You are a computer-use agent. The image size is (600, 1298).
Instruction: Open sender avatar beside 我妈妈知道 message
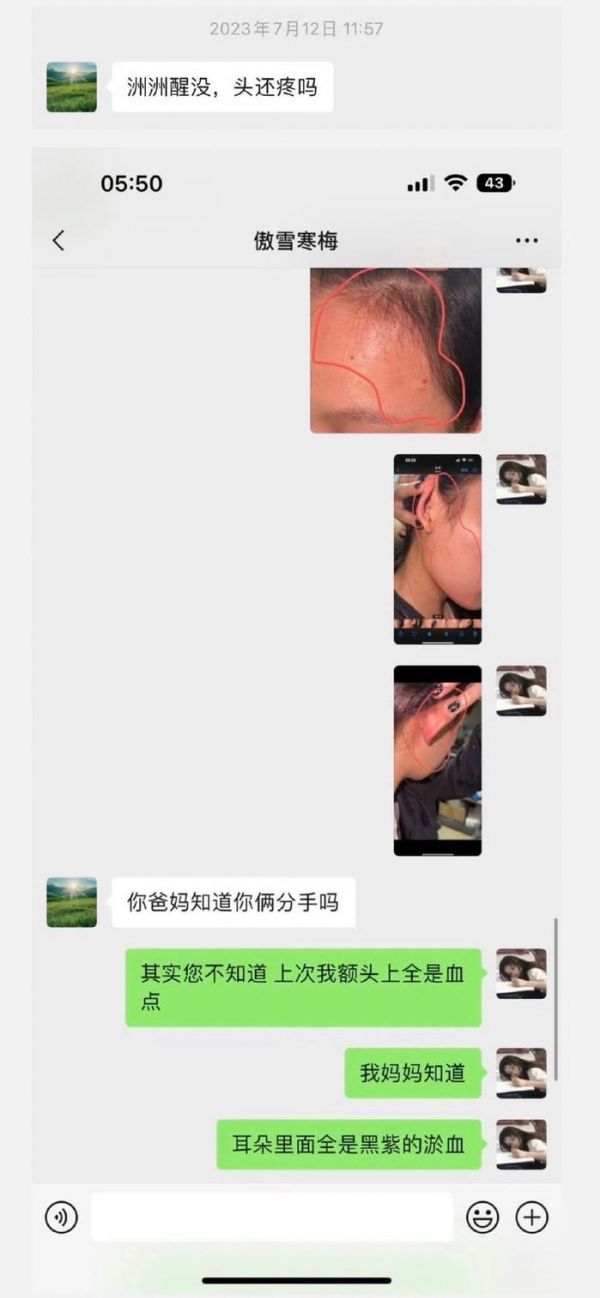(521, 1073)
